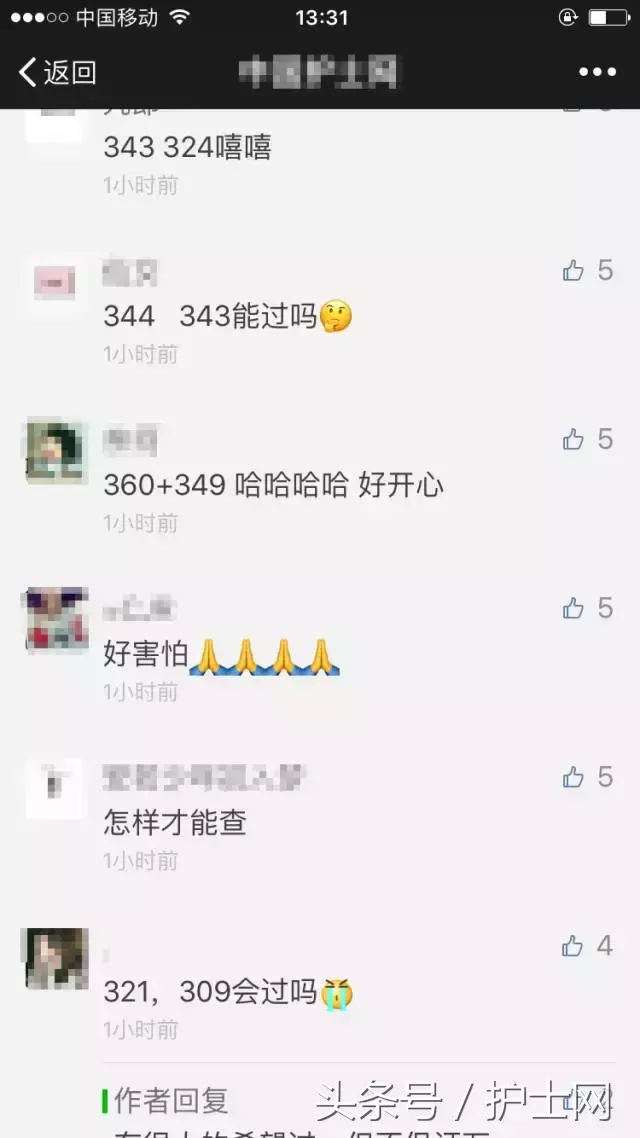This screenshot has width=640, height=1138.
Task: Like the comment "怎样才能查"
Action: pos(573,777)
